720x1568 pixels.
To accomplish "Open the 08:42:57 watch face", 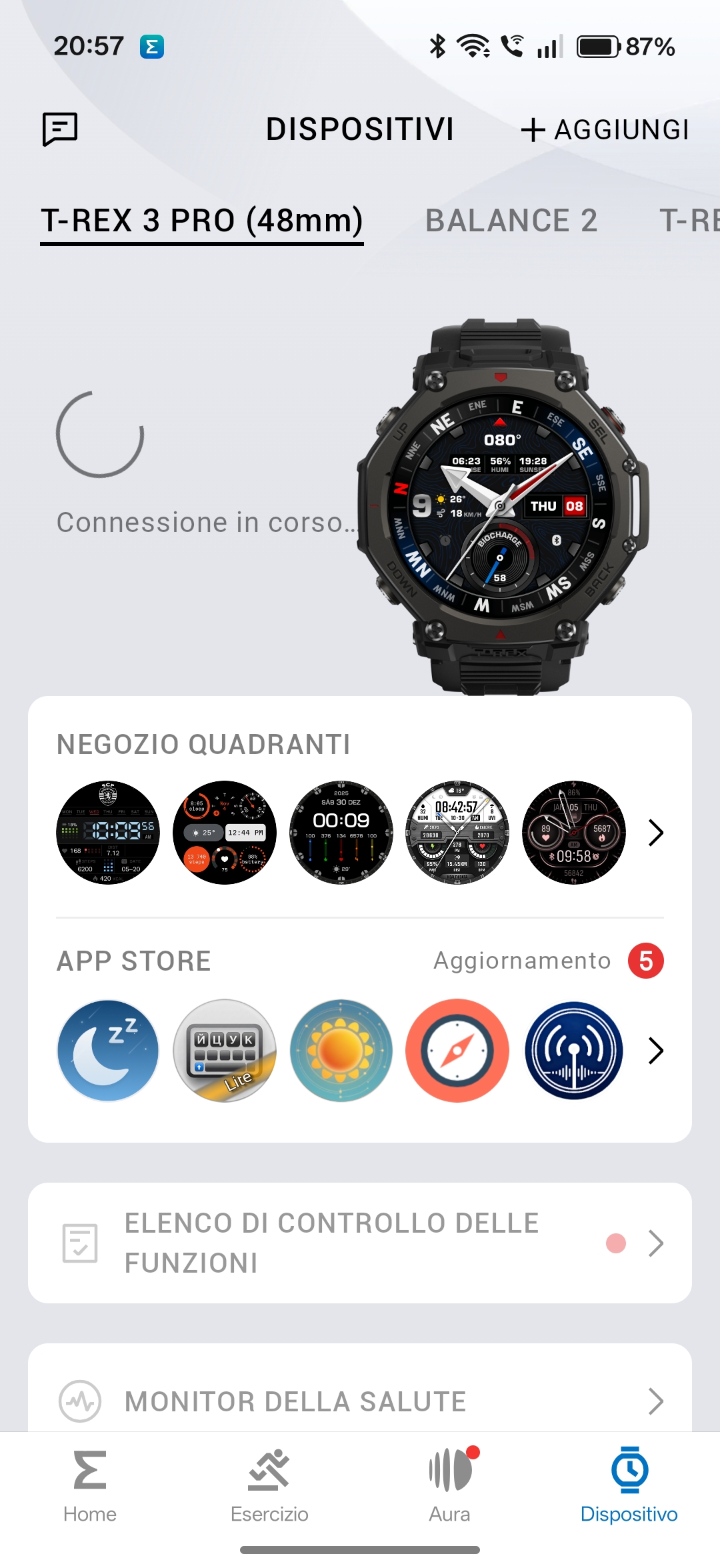I will coord(457,833).
